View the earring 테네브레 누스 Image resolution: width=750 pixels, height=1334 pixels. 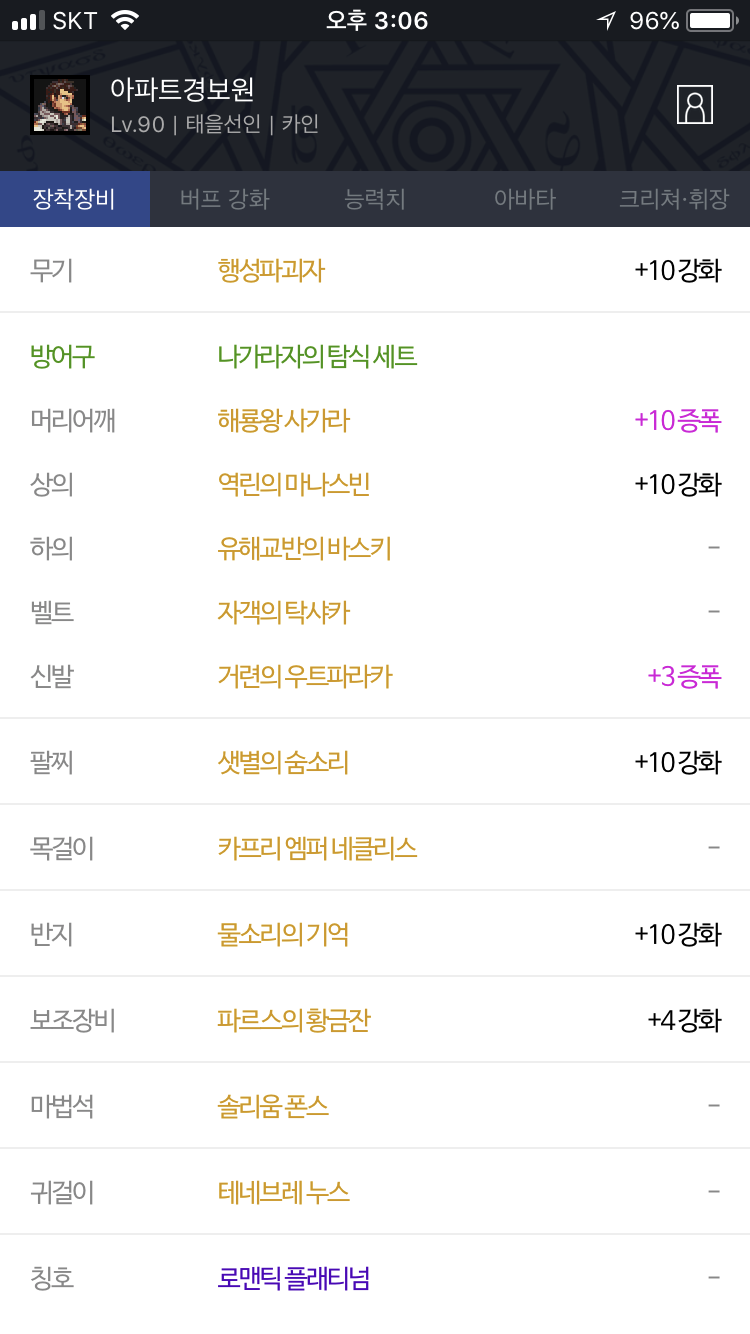pyautogui.click(x=375, y=1192)
